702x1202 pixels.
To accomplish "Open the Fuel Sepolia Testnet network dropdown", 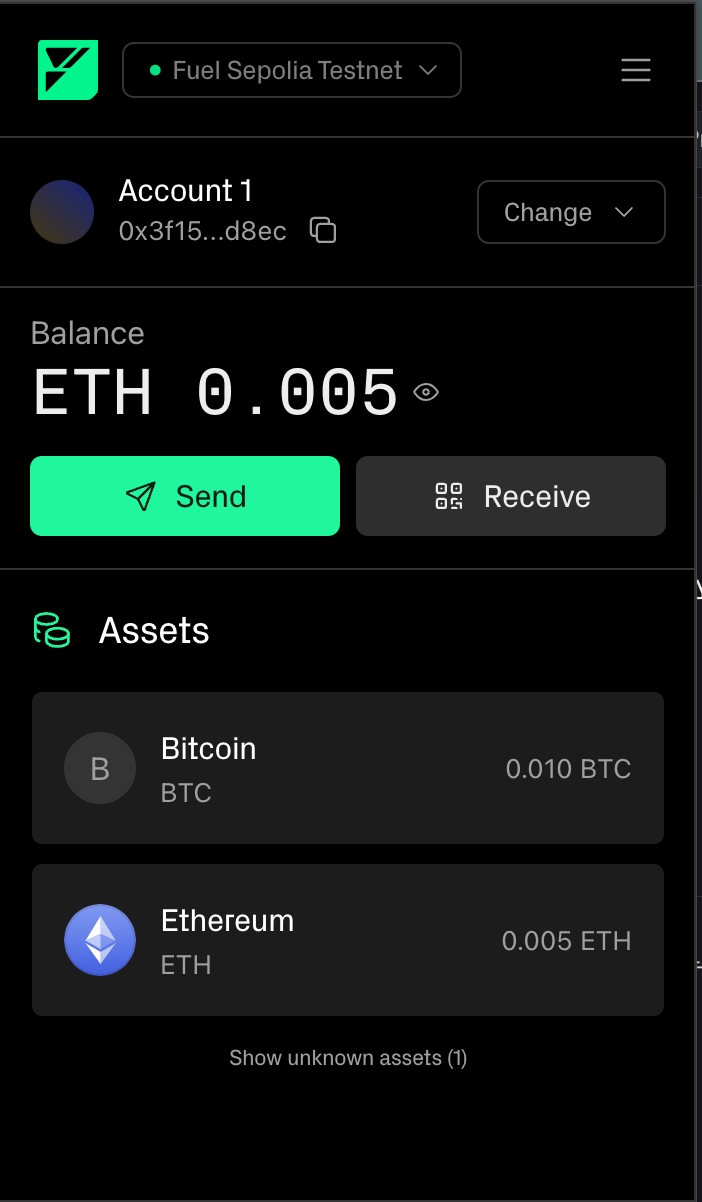I will pos(291,70).
